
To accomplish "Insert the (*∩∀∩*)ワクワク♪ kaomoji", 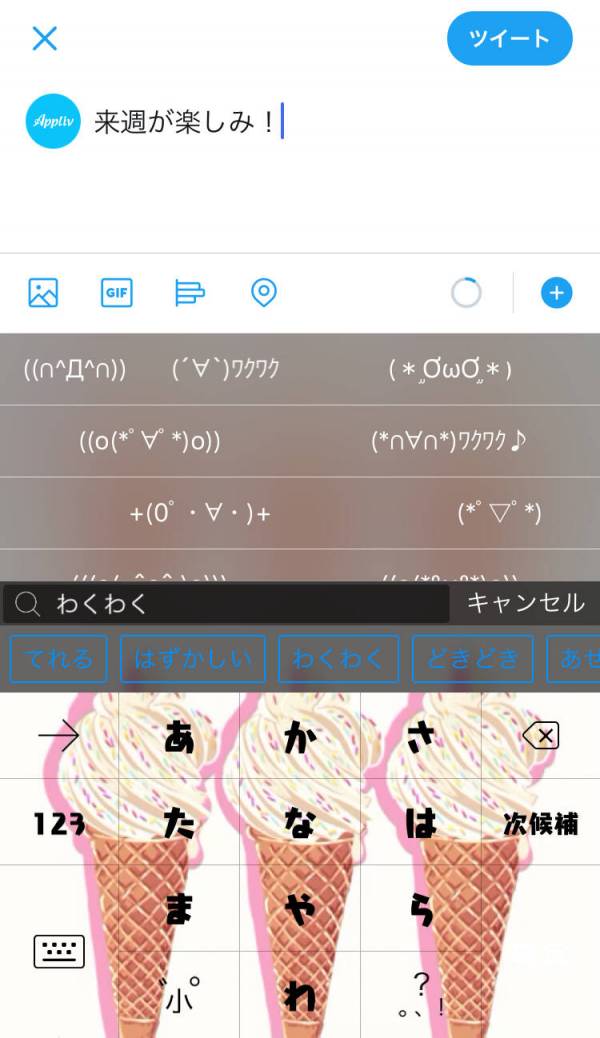I will (x=449, y=441).
